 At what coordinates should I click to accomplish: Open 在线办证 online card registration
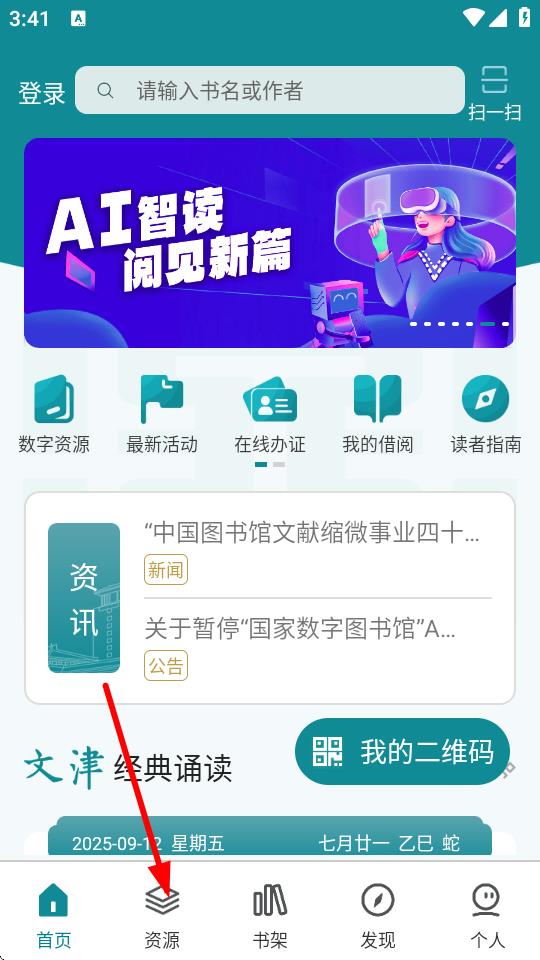270,414
